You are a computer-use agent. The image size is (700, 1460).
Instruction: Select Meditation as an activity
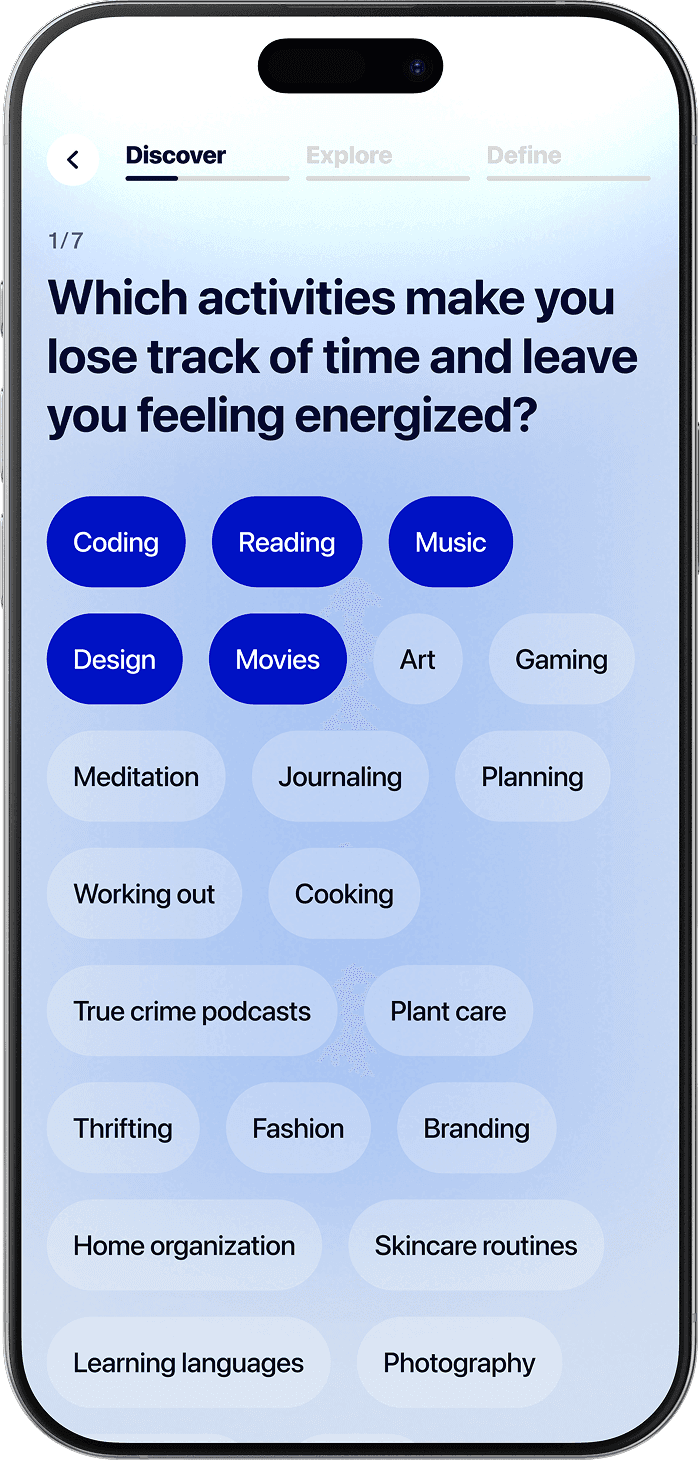coord(136,776)
